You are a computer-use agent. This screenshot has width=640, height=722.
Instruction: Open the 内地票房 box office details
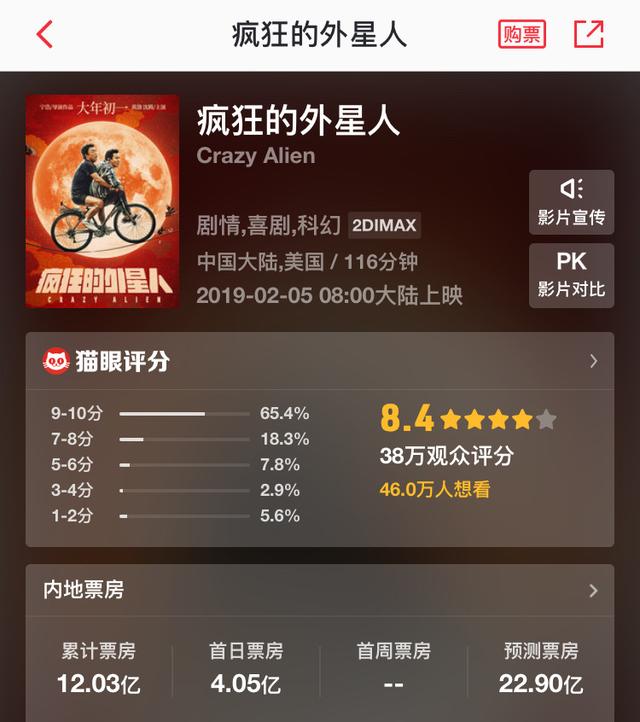593,590
